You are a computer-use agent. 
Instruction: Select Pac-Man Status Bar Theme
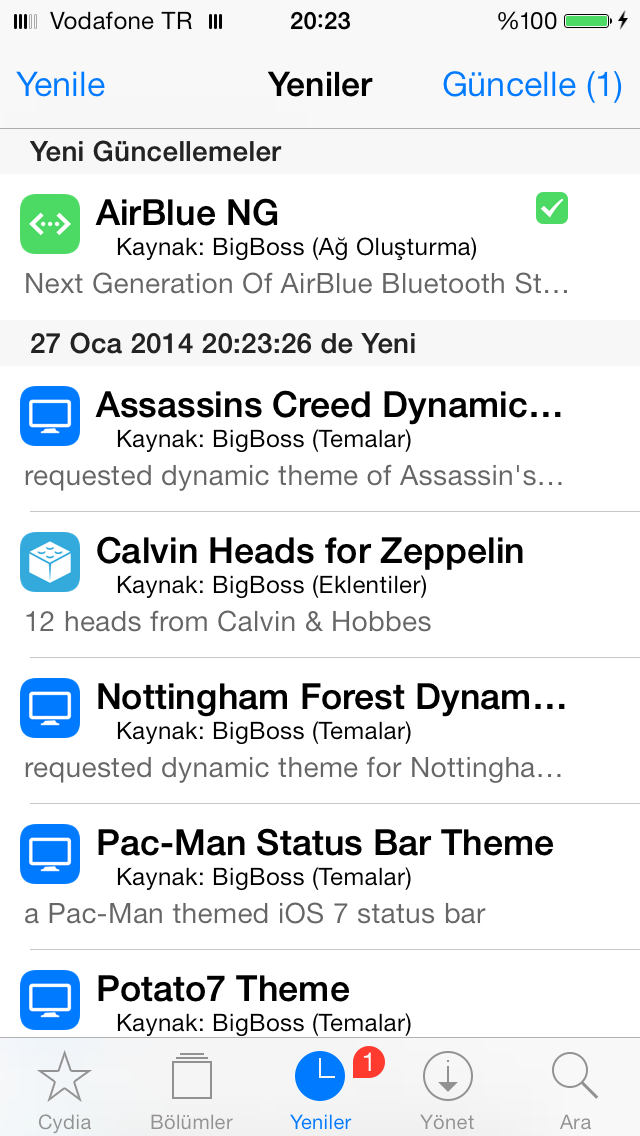320,877
